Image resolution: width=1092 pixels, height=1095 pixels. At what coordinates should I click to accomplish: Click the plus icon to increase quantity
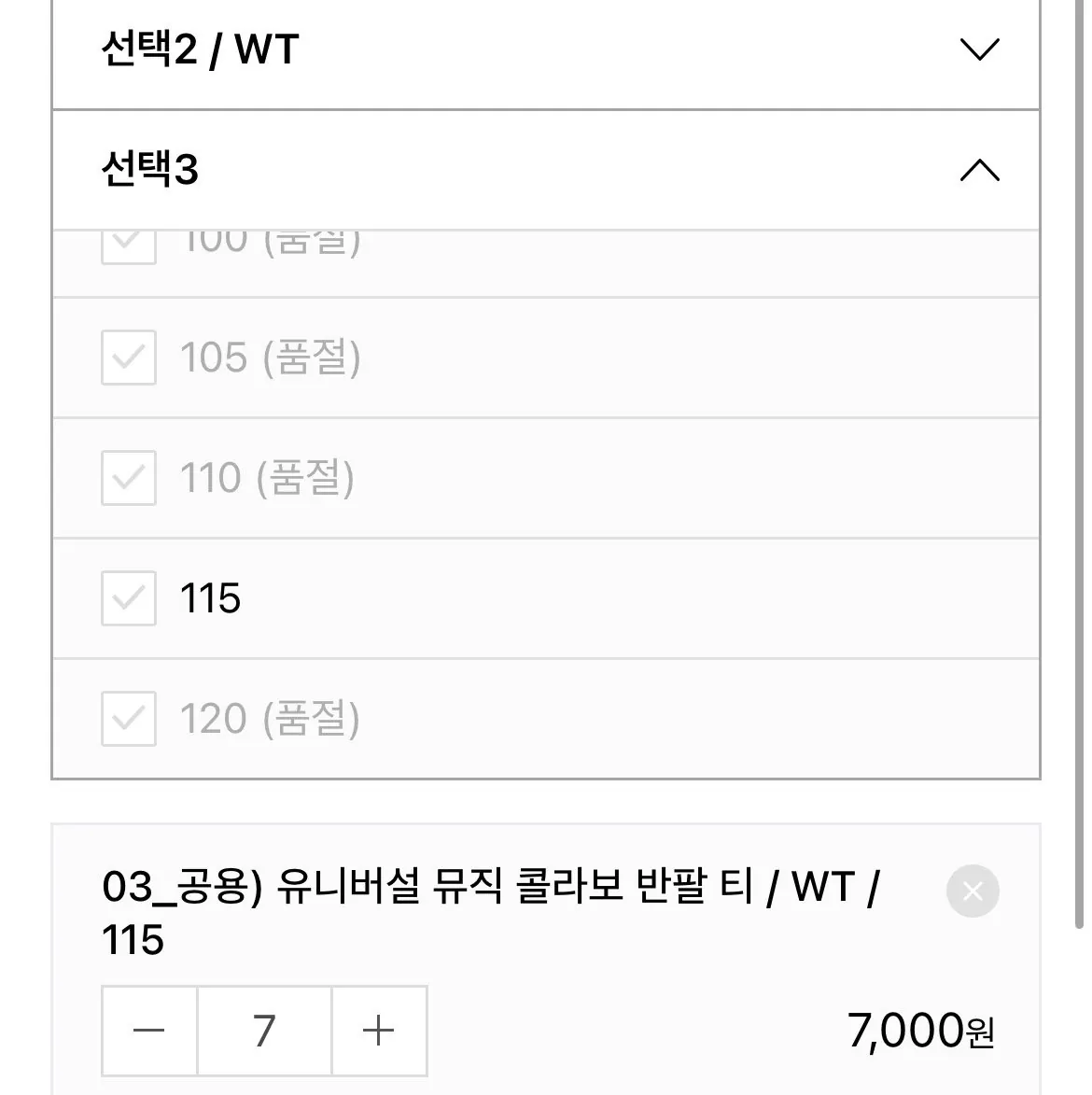(x=378, y=1031)
